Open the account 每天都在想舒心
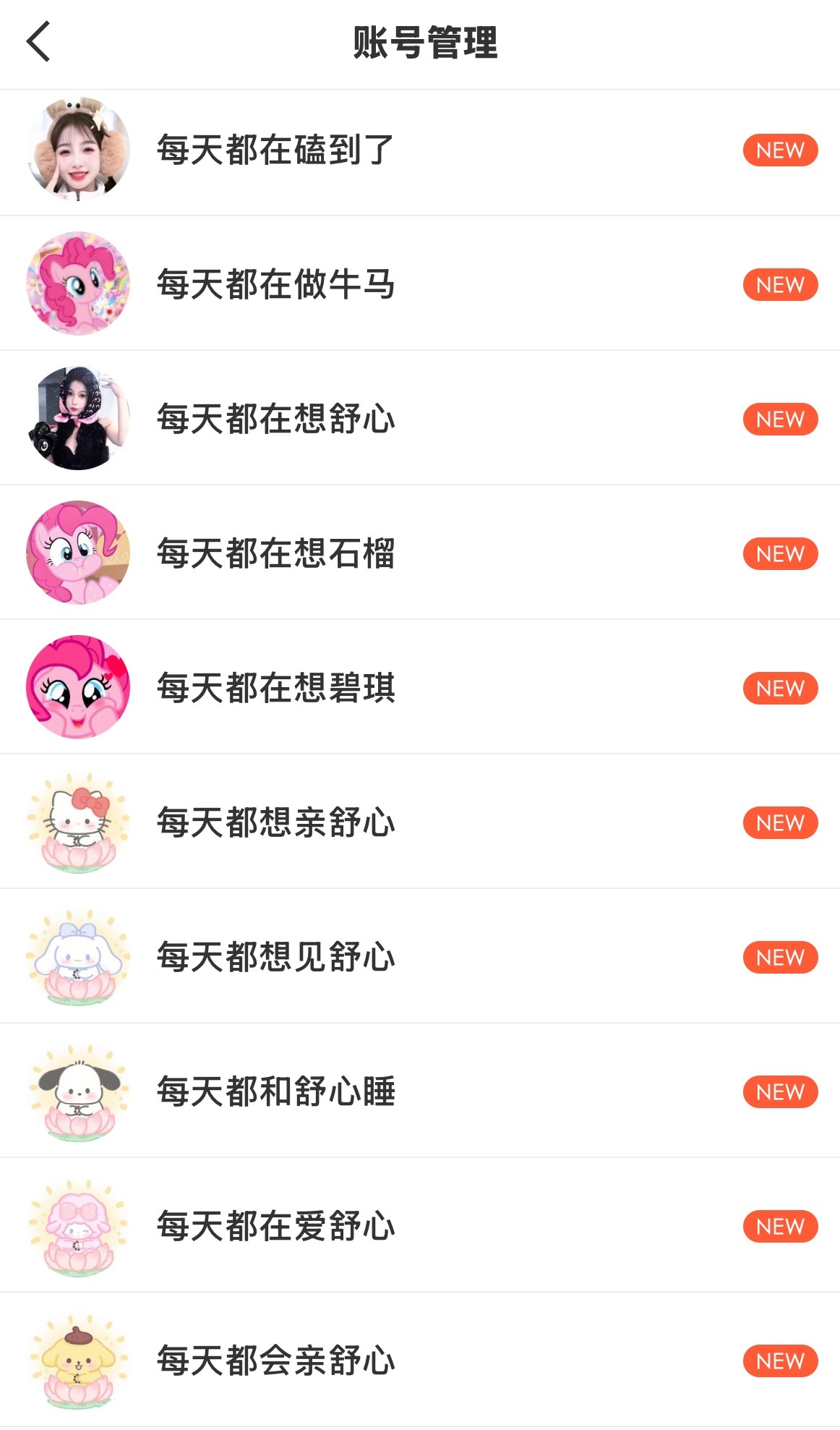Viewport: 840px width, 1430px height. [x=276, y=419]
